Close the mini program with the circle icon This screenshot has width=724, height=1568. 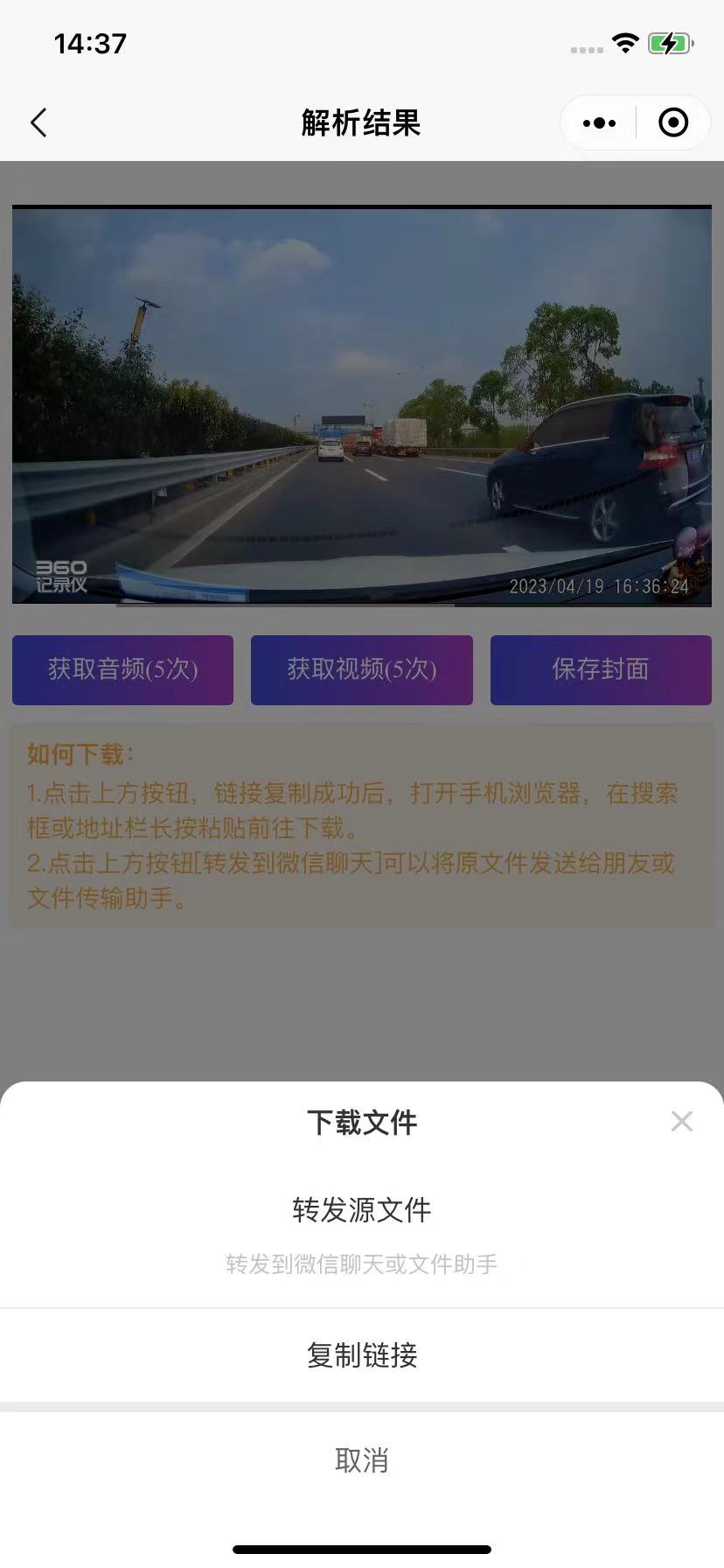point(672,123)
